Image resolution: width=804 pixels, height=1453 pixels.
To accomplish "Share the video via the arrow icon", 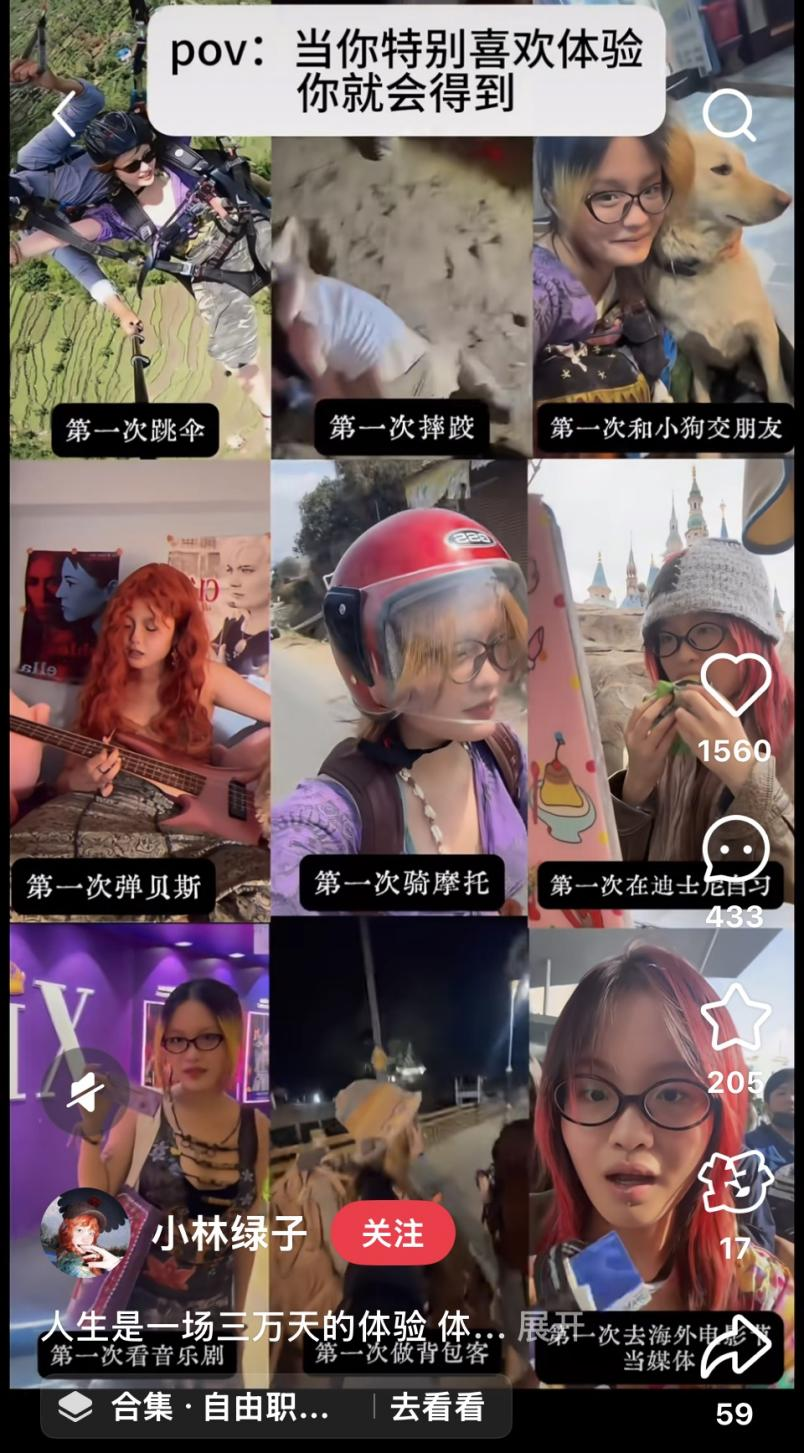I will tap(735, 1346).
